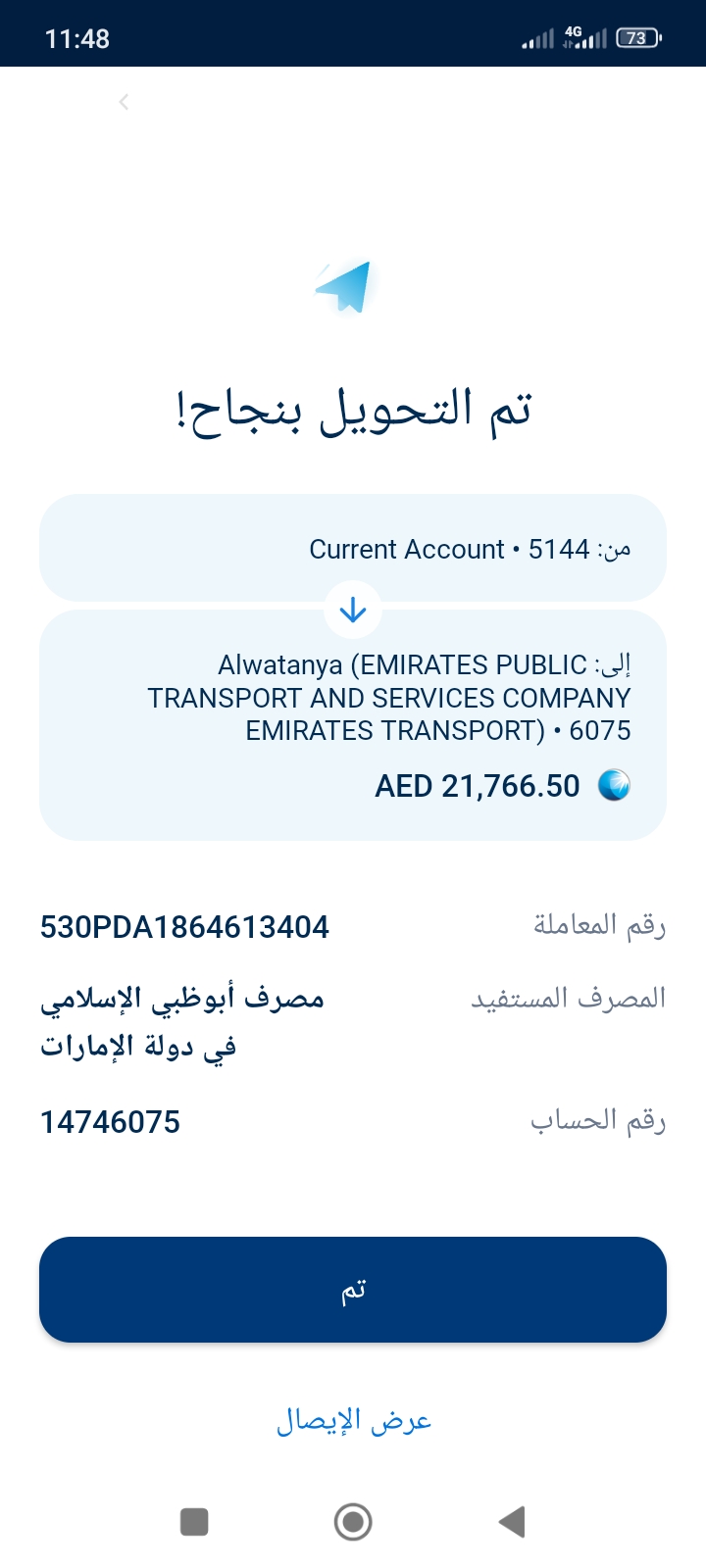Open the عرض الإيصال receipt link
The width and height of the screenshot is (706, 1568).
(x=354, y=1420)
